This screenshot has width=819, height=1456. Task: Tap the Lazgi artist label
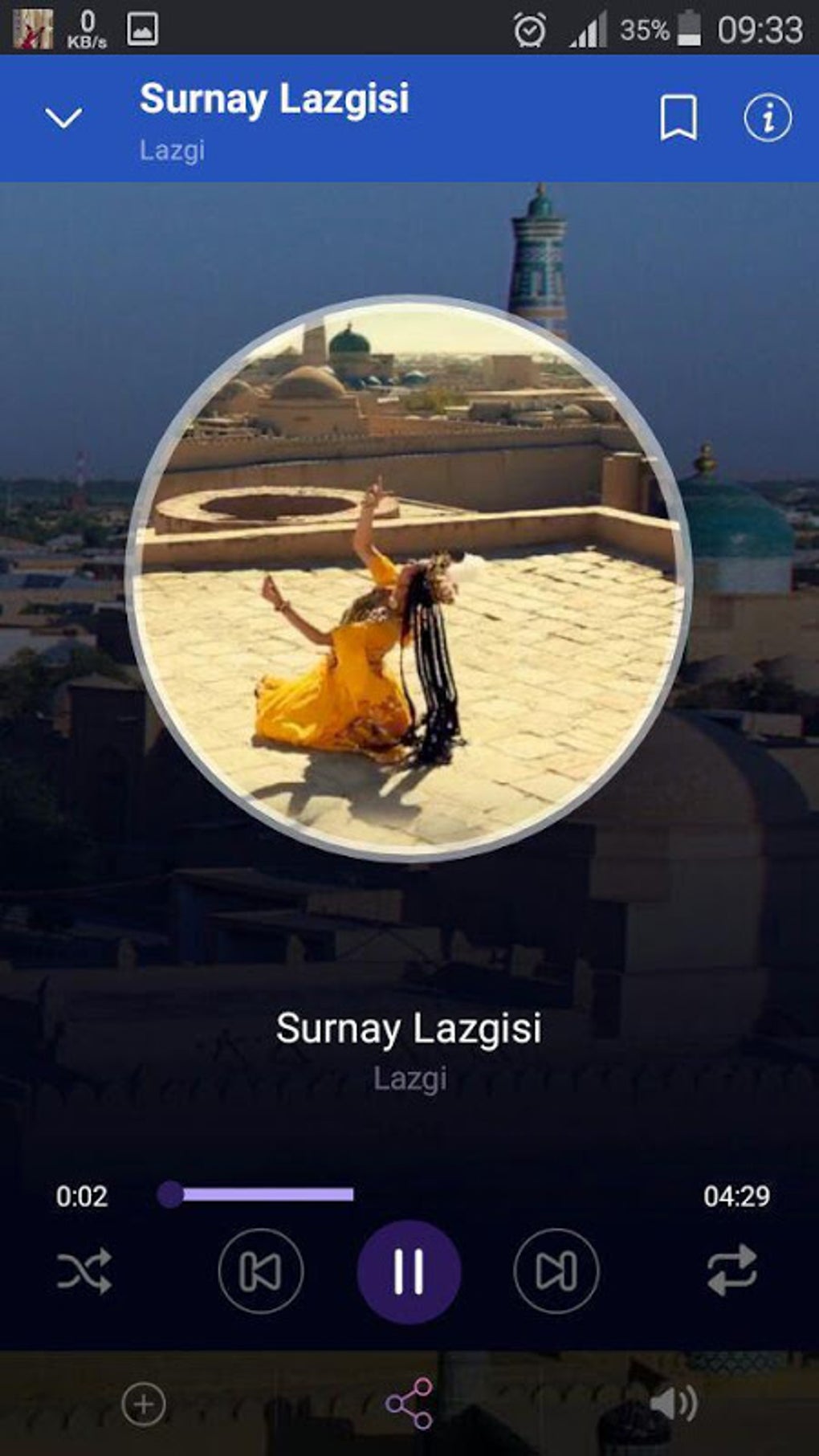172,149
